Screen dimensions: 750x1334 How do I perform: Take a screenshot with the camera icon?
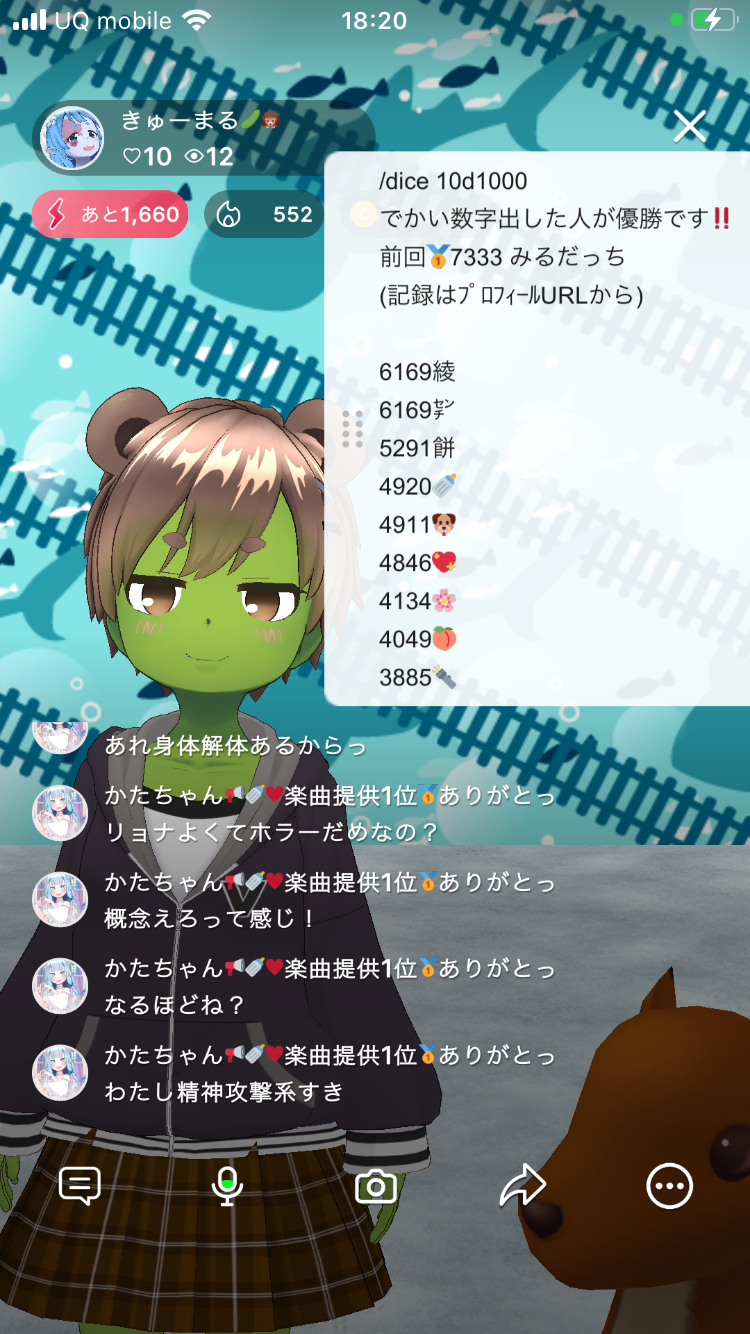pyautogui.click(x=376, y=1187)
